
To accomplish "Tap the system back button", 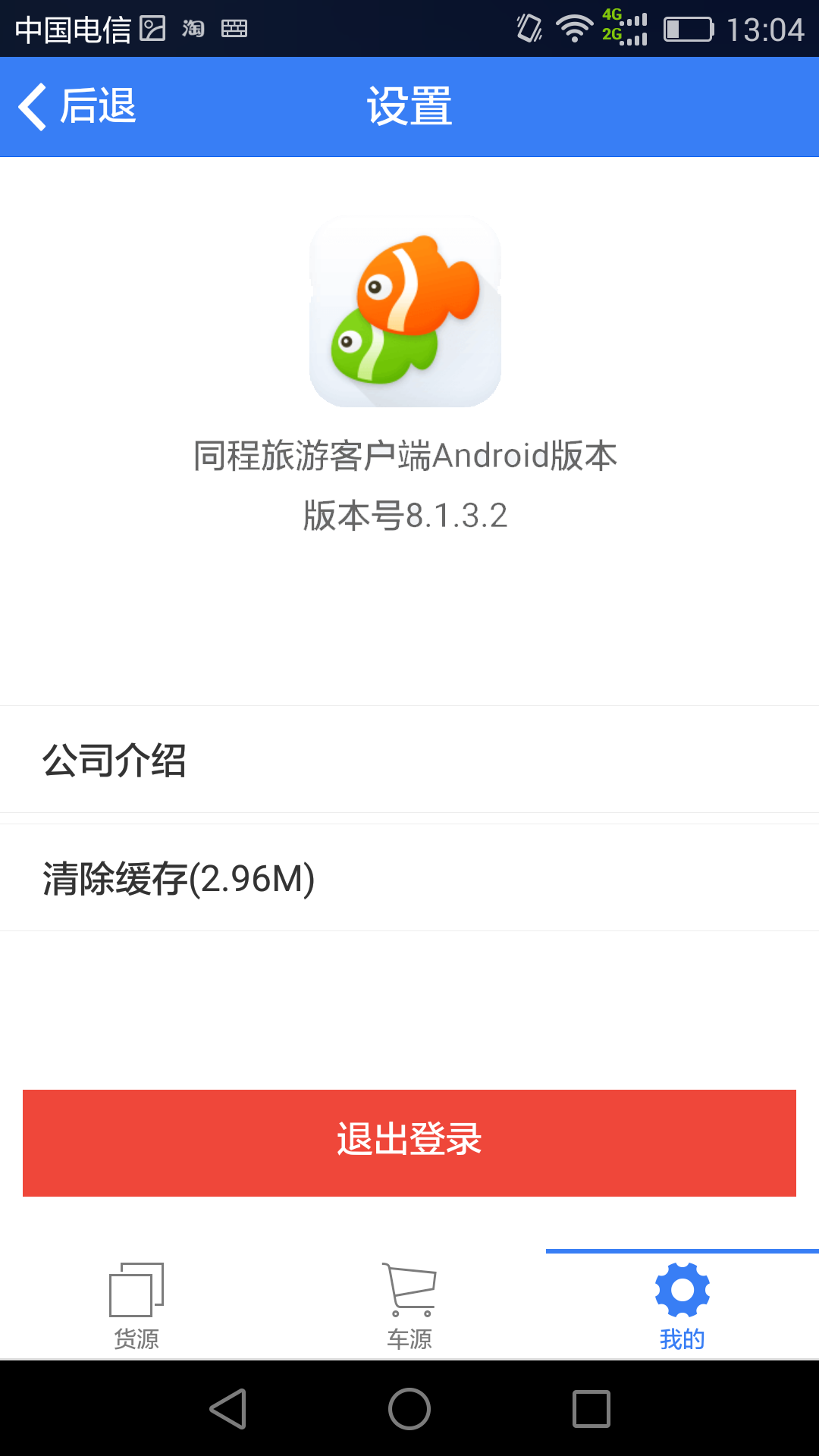I will 228,1409.
